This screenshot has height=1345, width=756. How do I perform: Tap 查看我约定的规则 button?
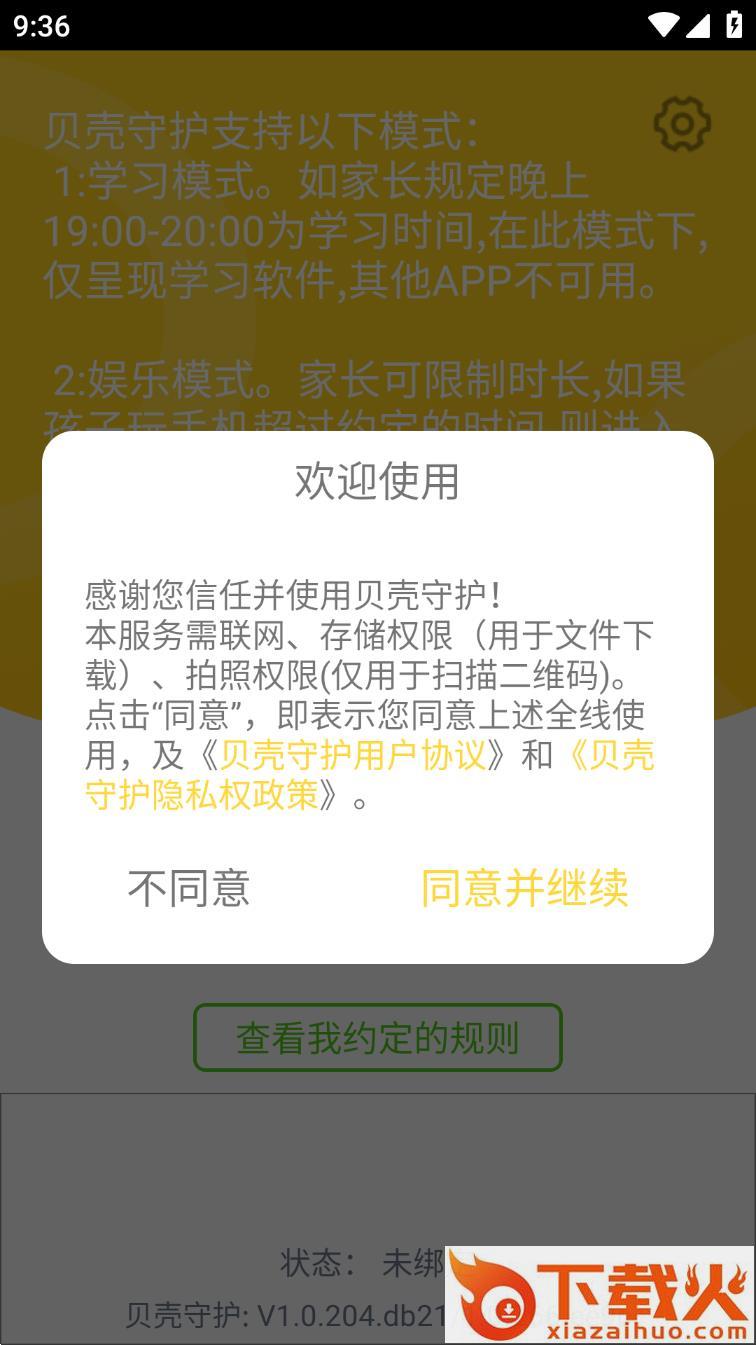click(x=378, y=1038)
